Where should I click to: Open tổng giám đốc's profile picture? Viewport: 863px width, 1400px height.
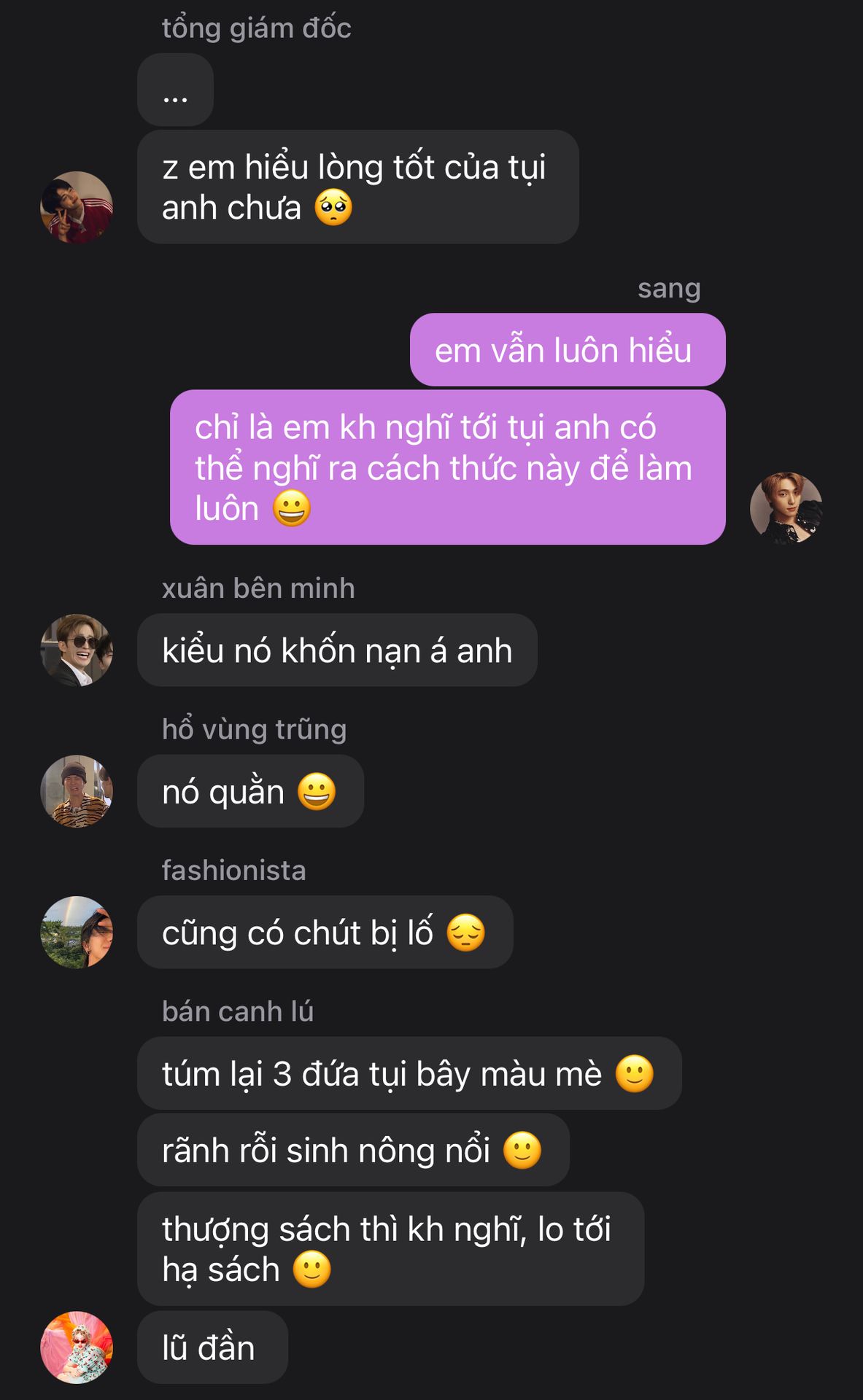coord(77,207)
